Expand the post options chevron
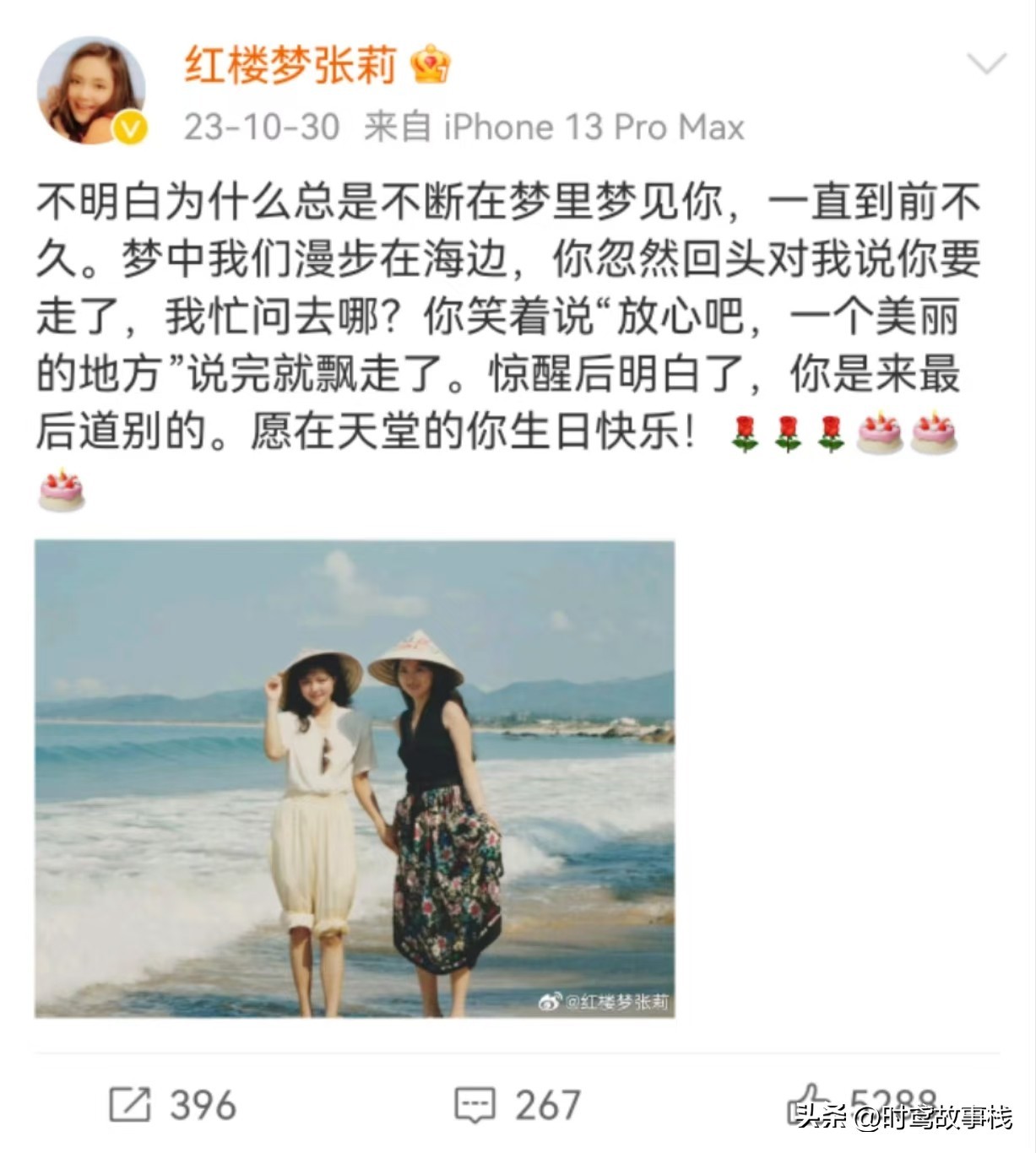This screenshot has width=1036, height=1153. pyautogui.click(x=985, y=64)
